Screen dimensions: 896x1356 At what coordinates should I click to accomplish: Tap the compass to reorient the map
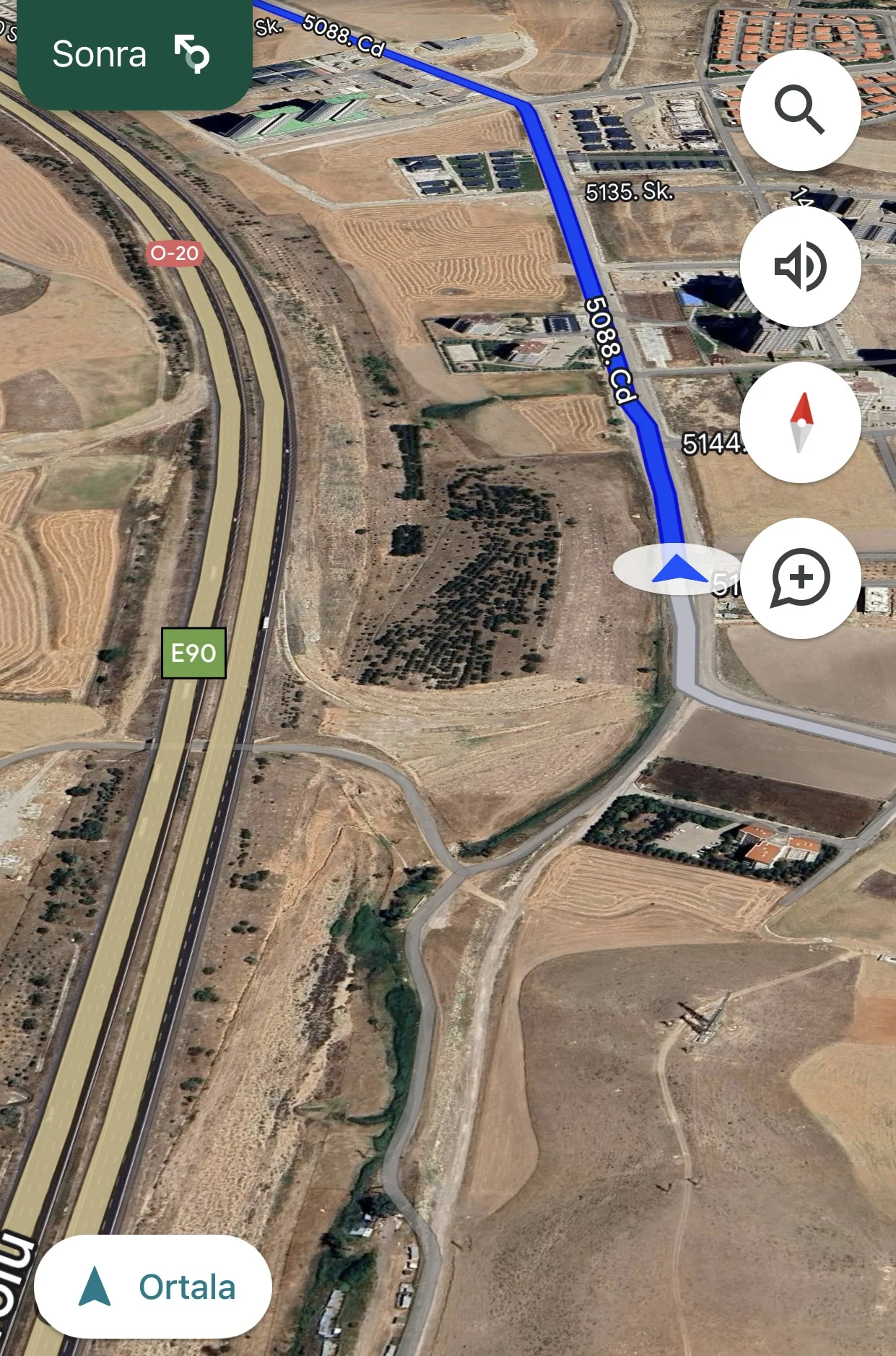(800, 422)
